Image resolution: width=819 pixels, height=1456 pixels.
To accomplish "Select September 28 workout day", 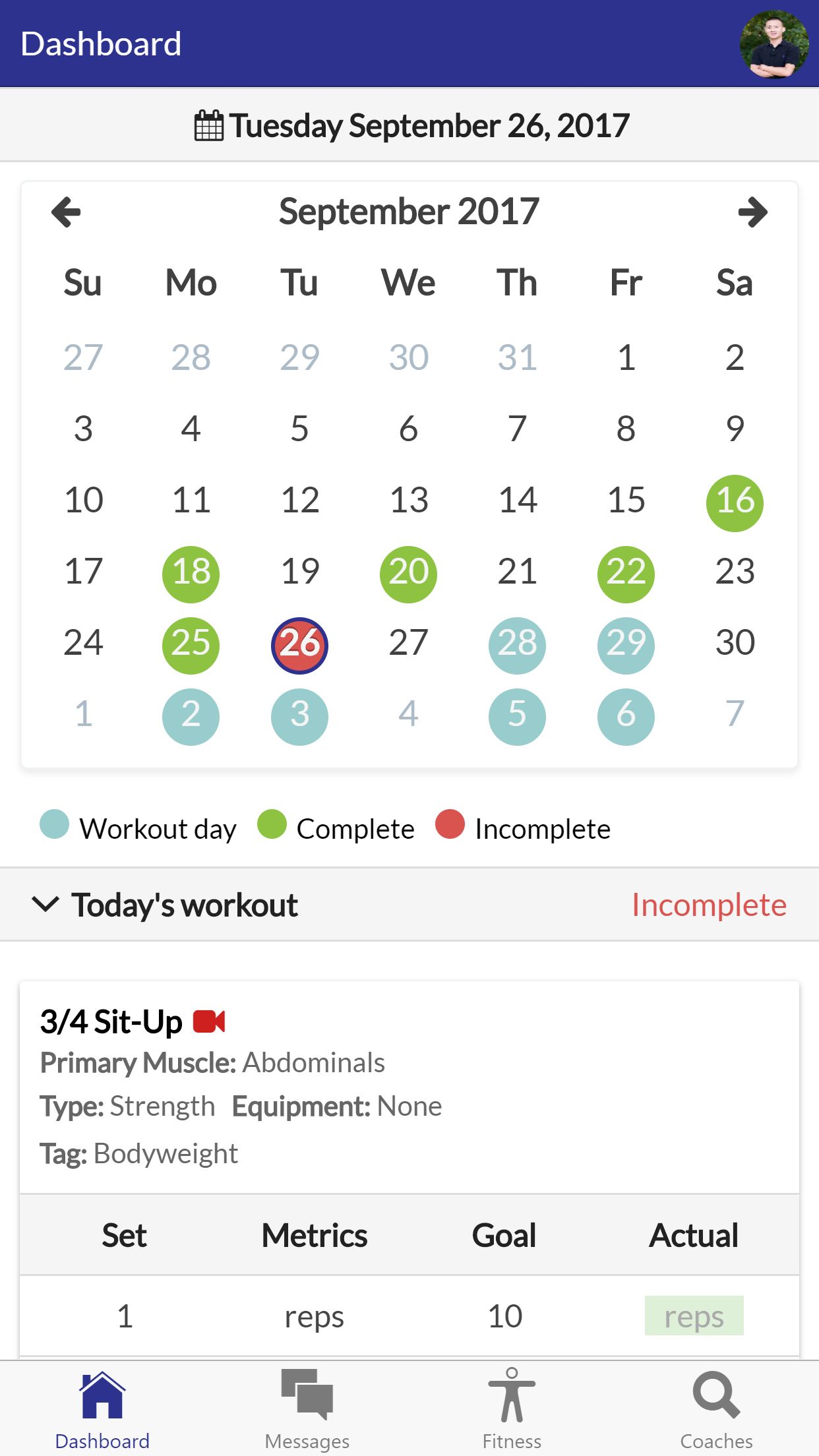I will coord(517,645).
